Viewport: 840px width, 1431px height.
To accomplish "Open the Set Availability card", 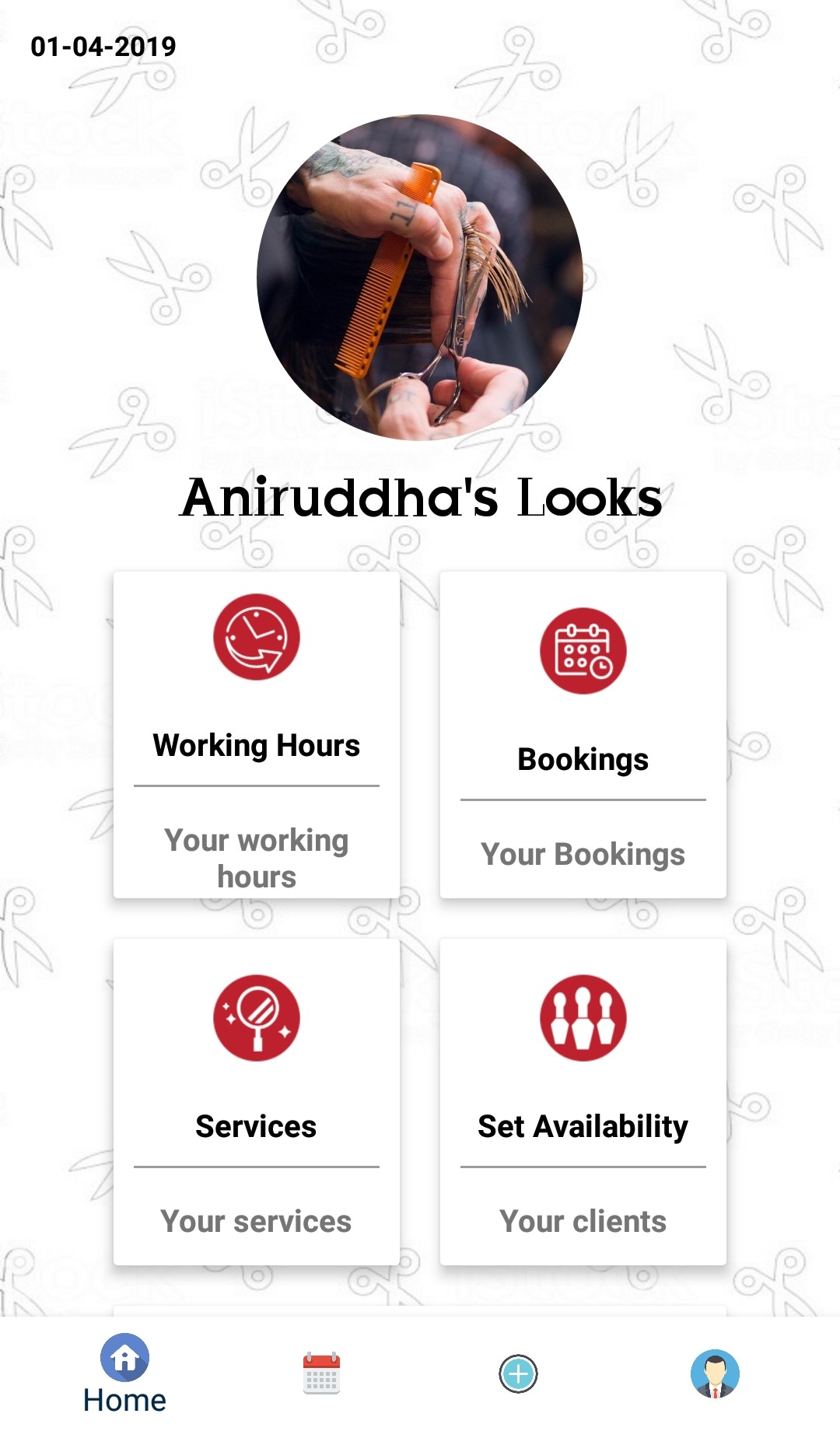I will [x=583, y=1100].
